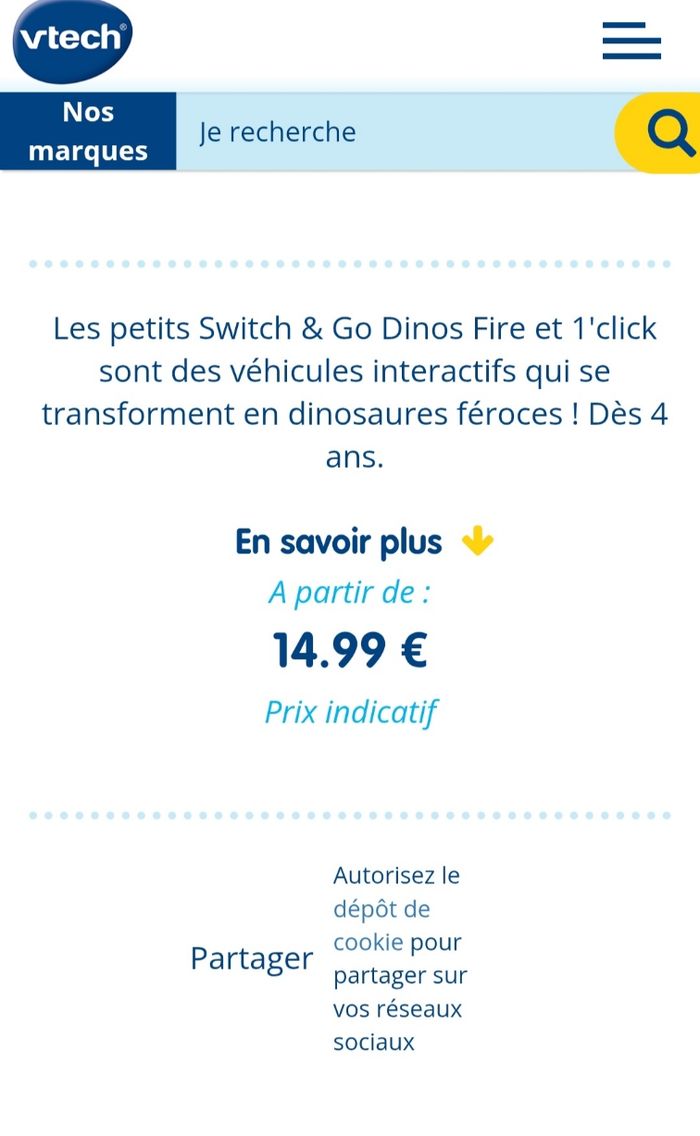Viewport: 700px width, 1136px height.
Task: Go to VTech homepage via logo
Action: [72, 40]
